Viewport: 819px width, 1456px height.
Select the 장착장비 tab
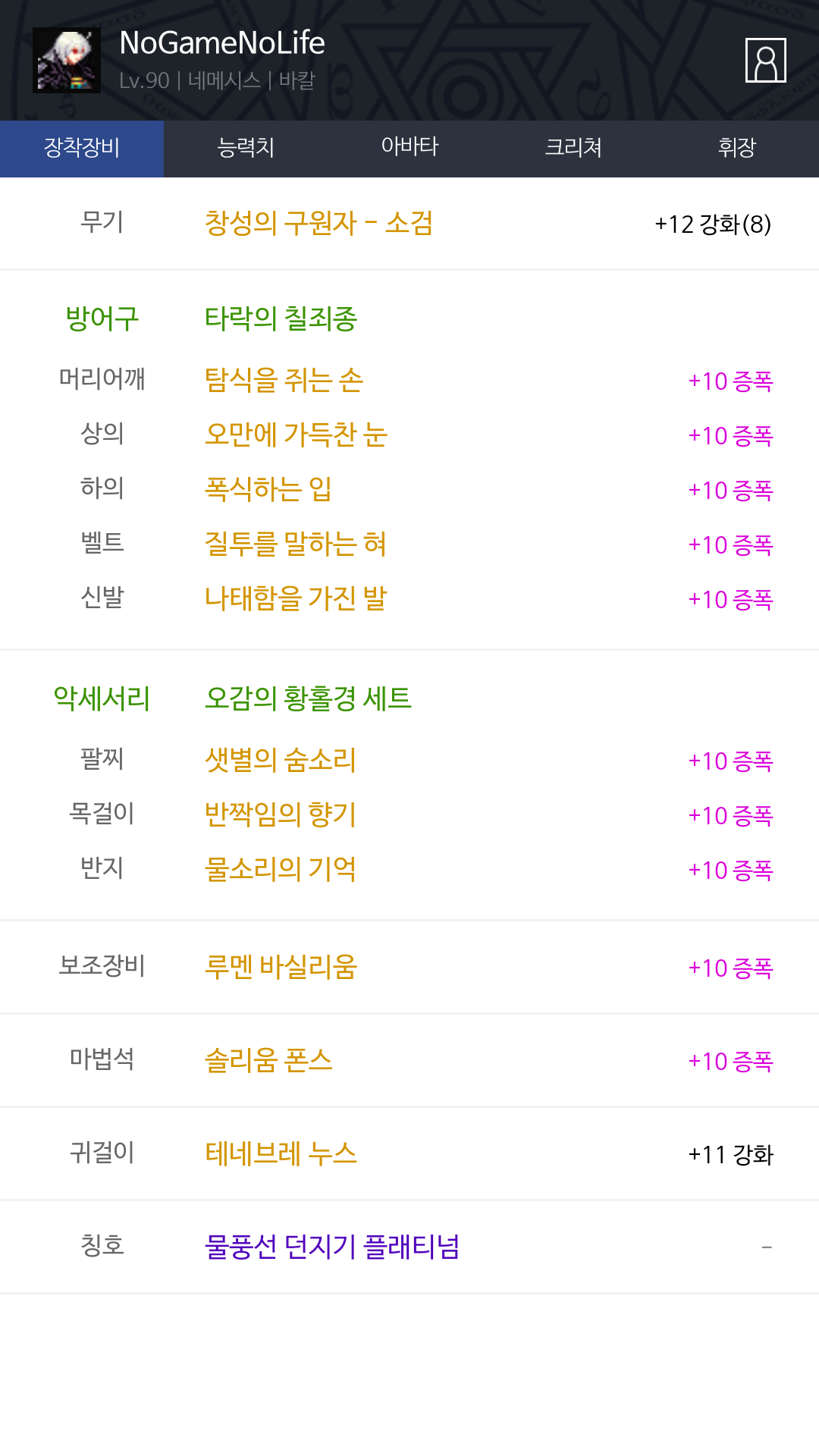(82, 149)
